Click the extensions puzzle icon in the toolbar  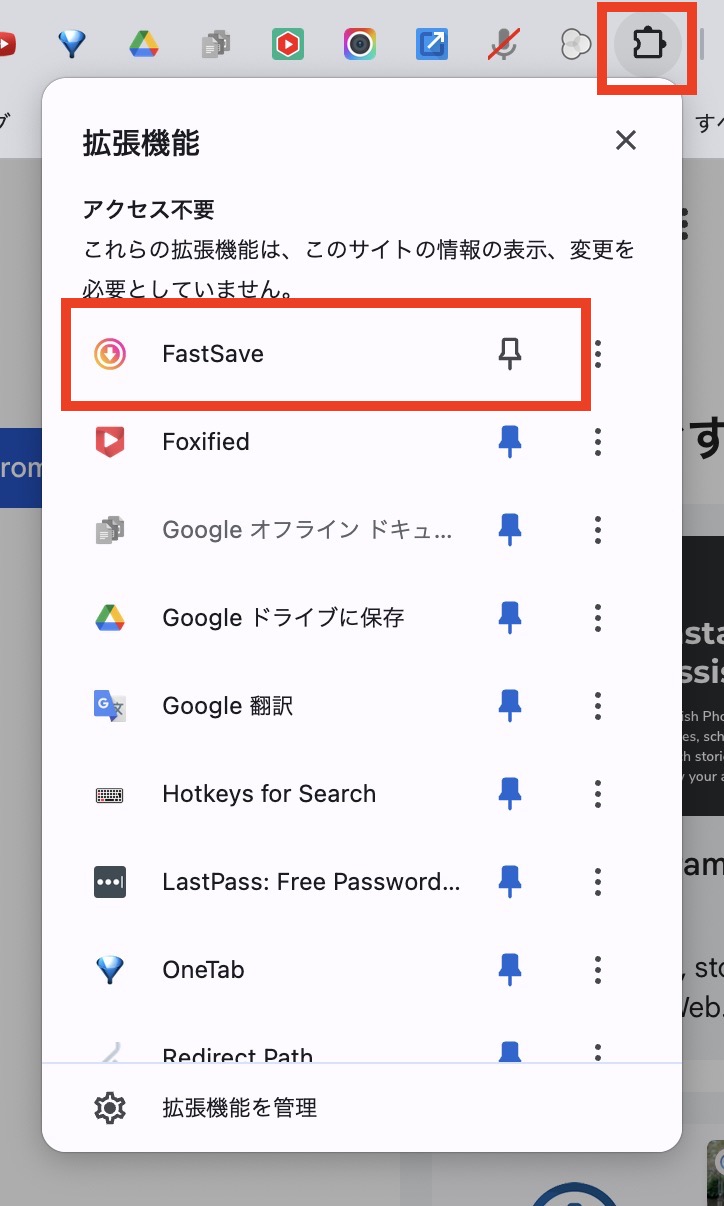[648, 44]
